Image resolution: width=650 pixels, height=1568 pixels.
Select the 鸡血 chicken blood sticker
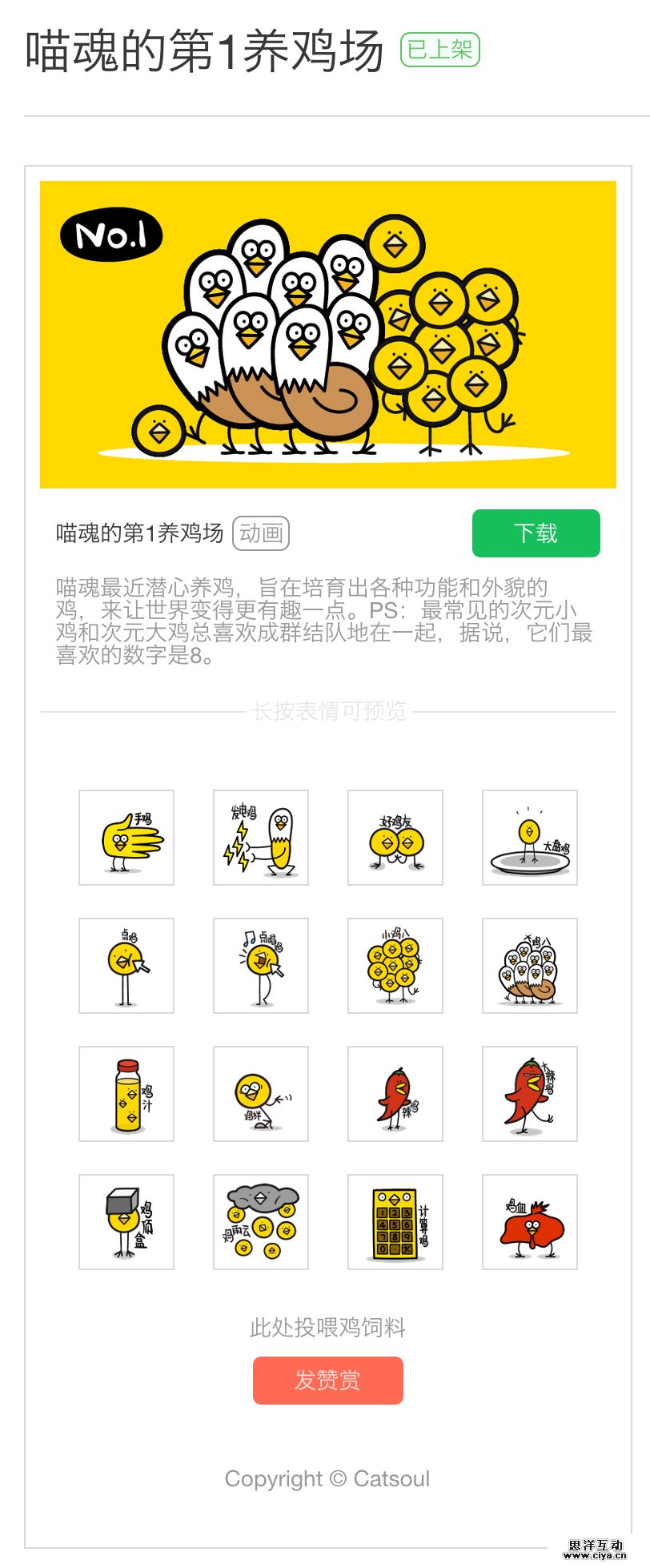click(529, 1222)
